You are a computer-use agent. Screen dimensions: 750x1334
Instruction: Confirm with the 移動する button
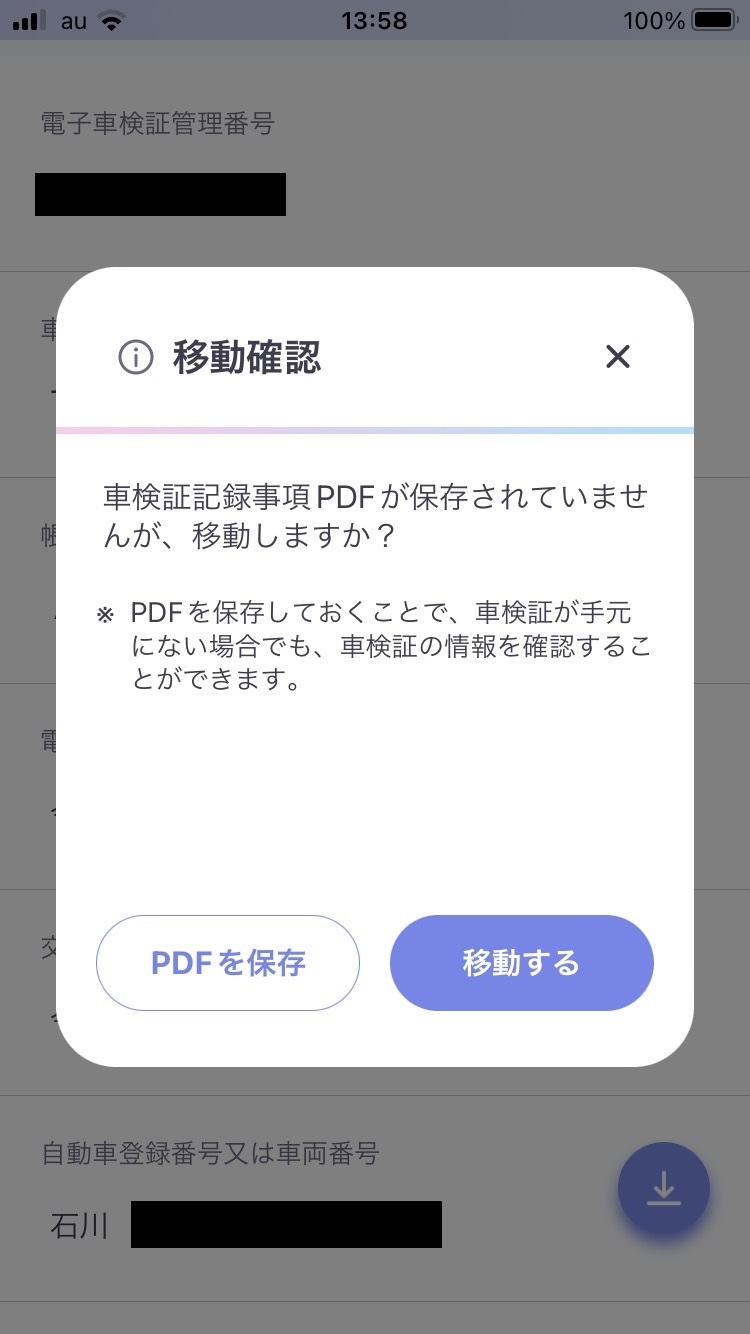[521, 963]
